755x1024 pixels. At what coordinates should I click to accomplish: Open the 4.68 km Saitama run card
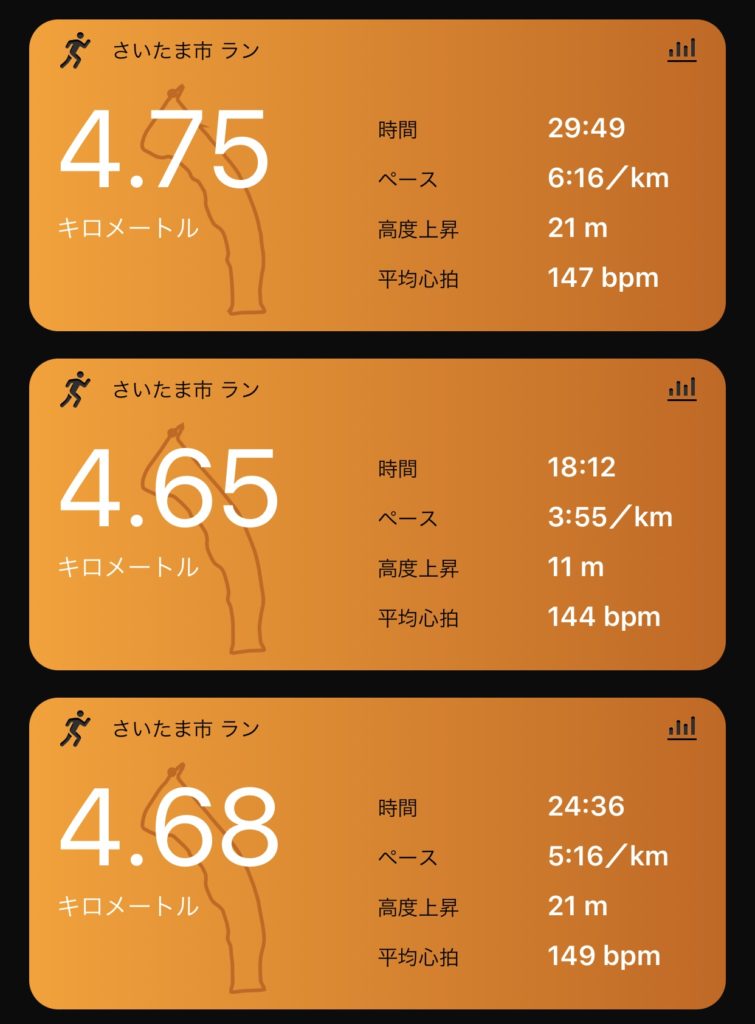tap(377, 853)
